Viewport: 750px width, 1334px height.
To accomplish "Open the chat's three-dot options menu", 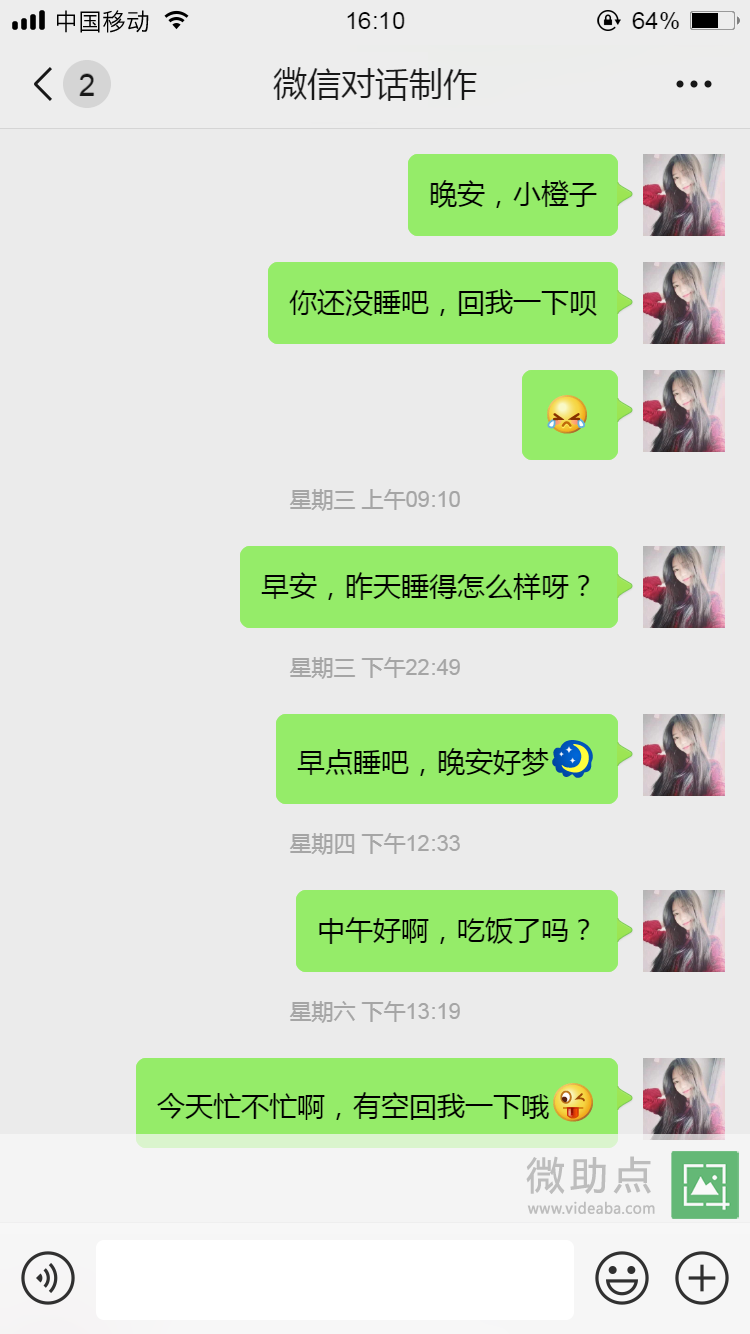I will pos(693,85).
